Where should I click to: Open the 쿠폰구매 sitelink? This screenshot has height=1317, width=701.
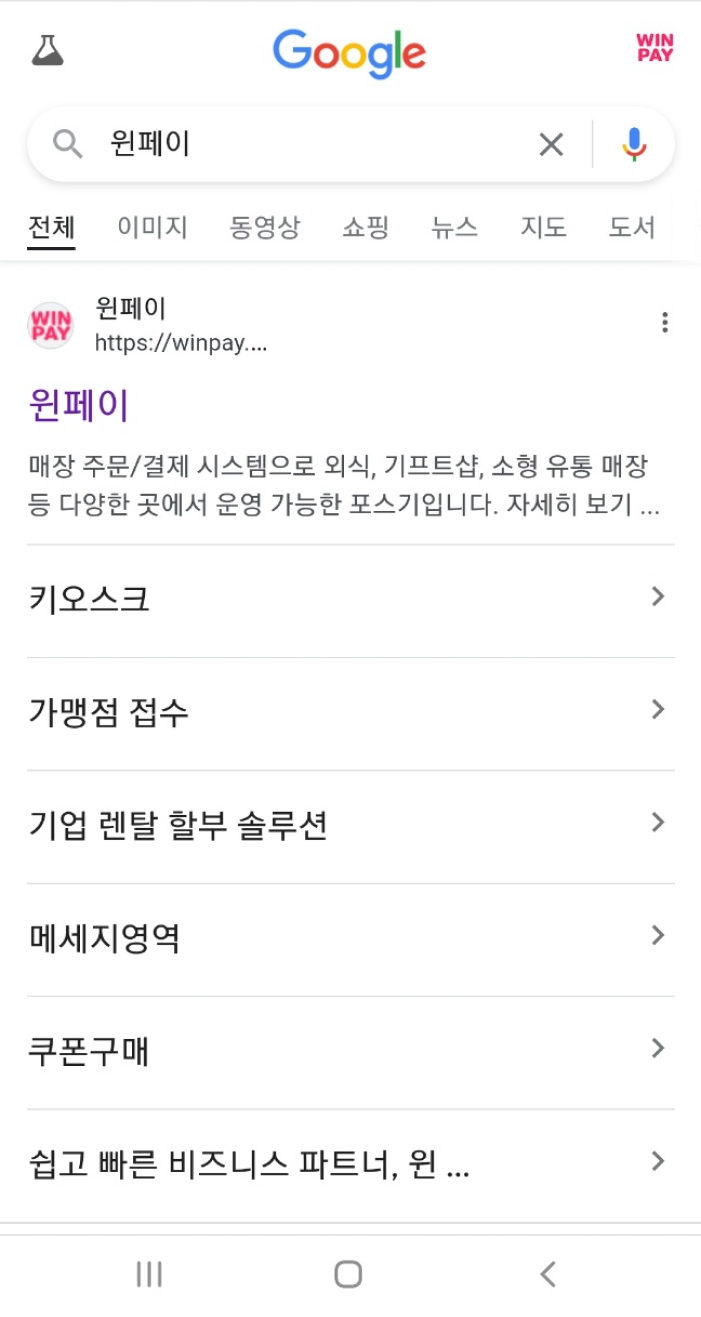pyautogui.click(x=350, y=1051)
